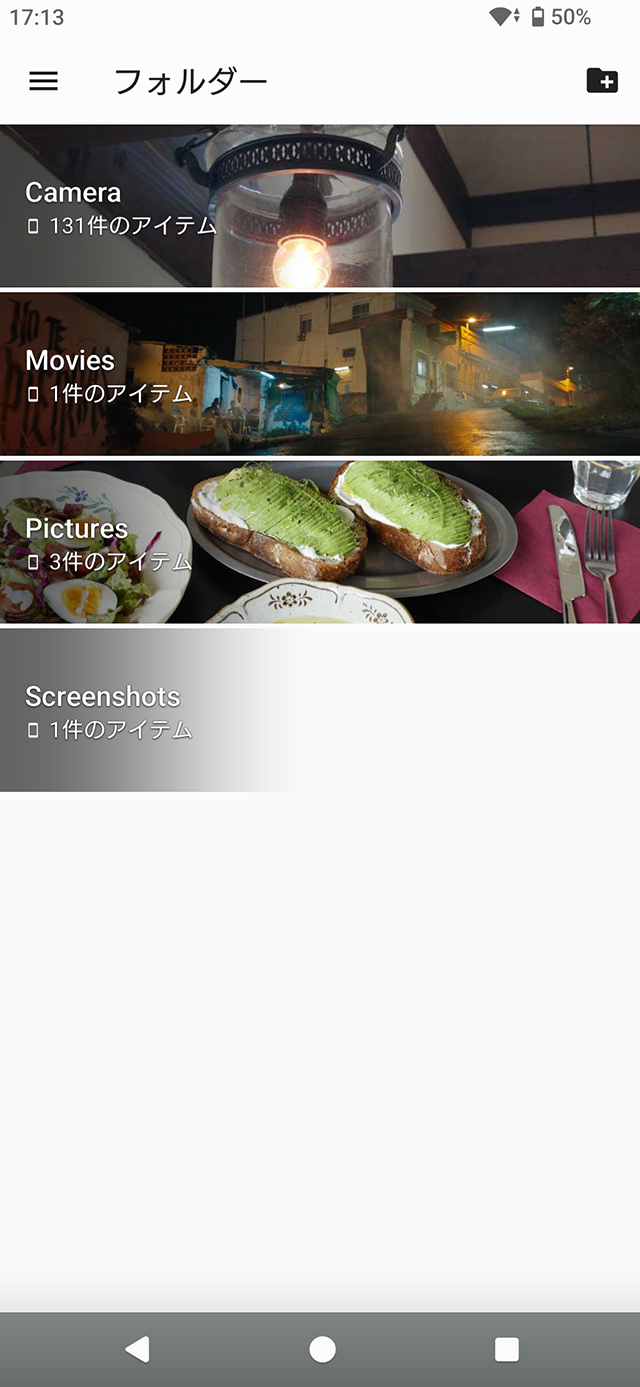Open the Camera folder
This screenshot has width=640, height=1387.
(320, 206)
